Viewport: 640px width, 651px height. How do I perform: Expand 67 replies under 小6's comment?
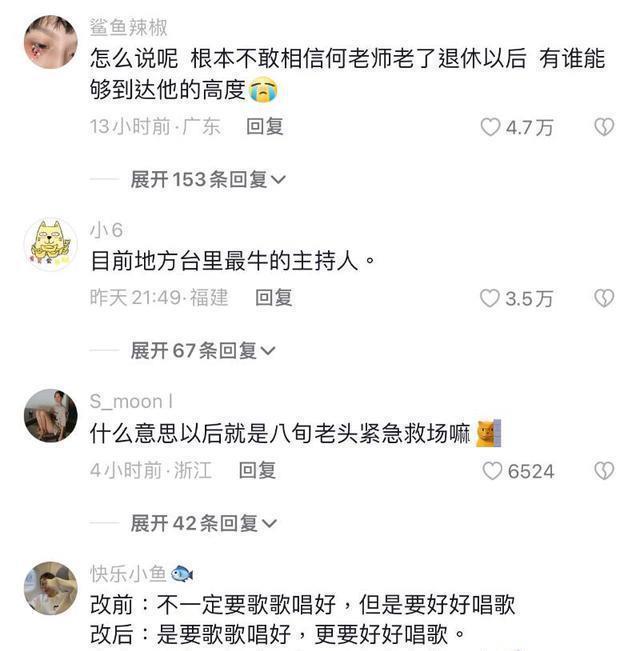point(202,351)
